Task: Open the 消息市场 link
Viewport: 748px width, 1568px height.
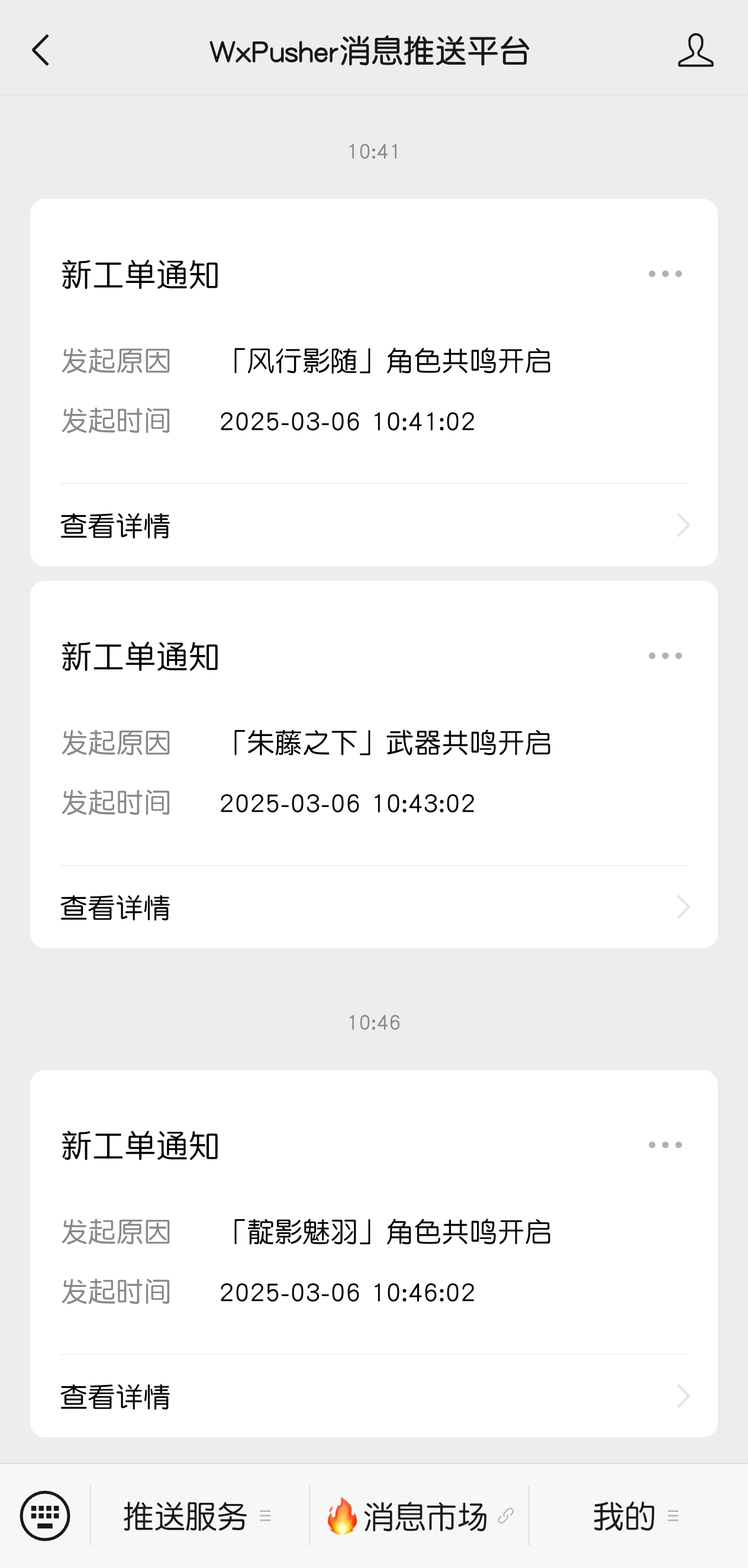Action: pos(419,1516)
